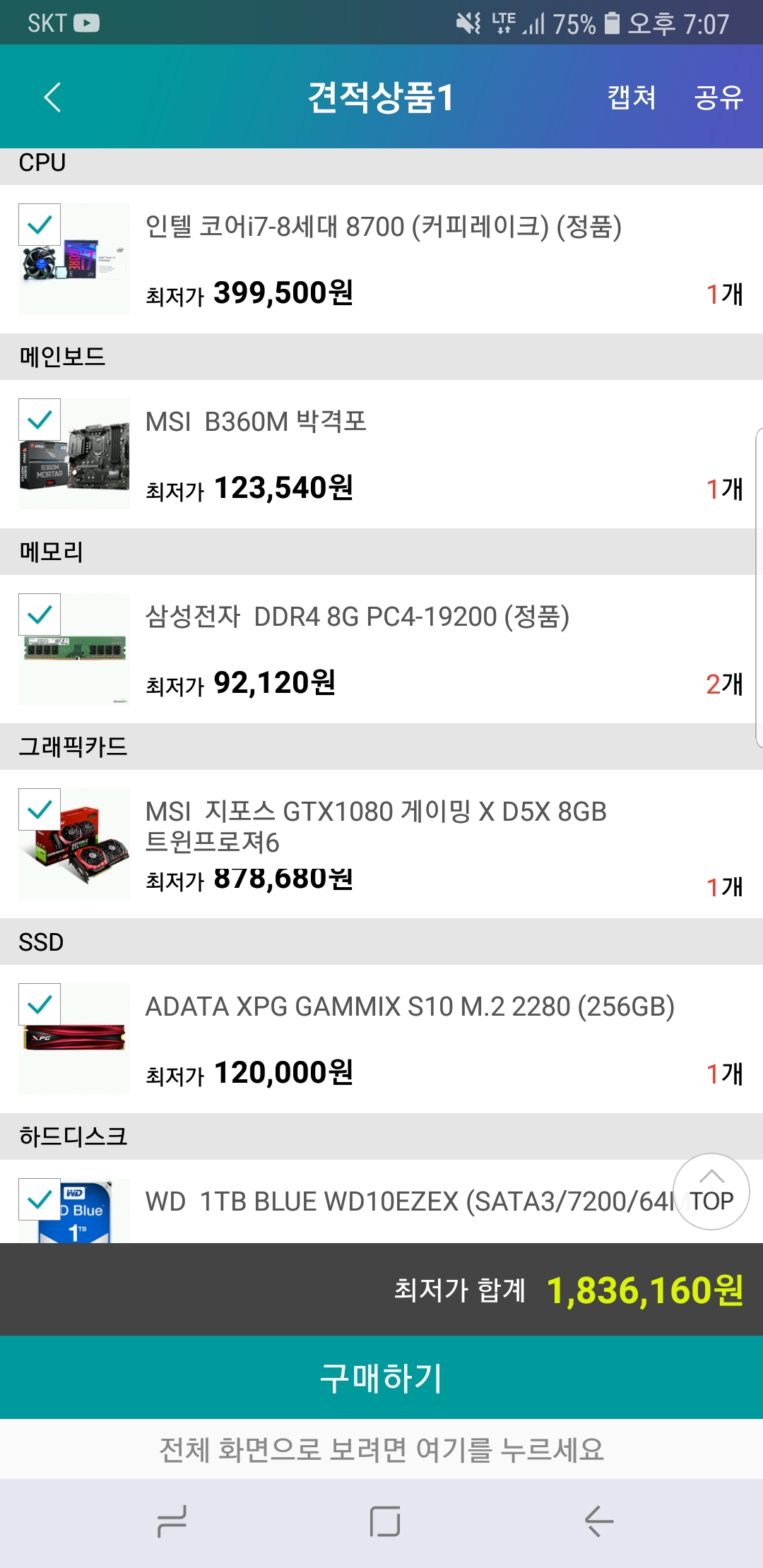Viewport: 763px width, 1568px height.
Task: Open the 인텔 코어i7-8세대 8700 product
Action: (x=384, y=227)
